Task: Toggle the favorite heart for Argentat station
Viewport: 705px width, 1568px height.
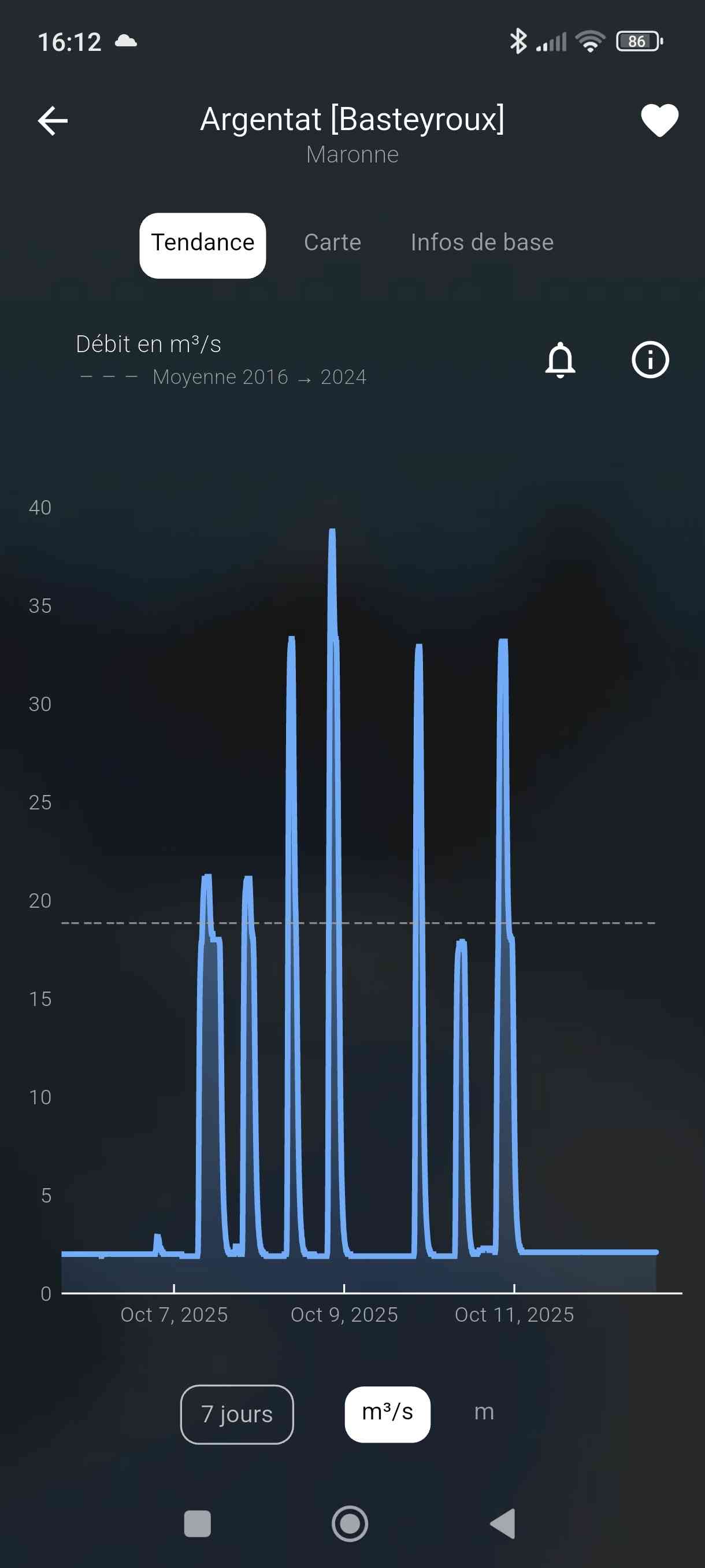Action: 659,120
